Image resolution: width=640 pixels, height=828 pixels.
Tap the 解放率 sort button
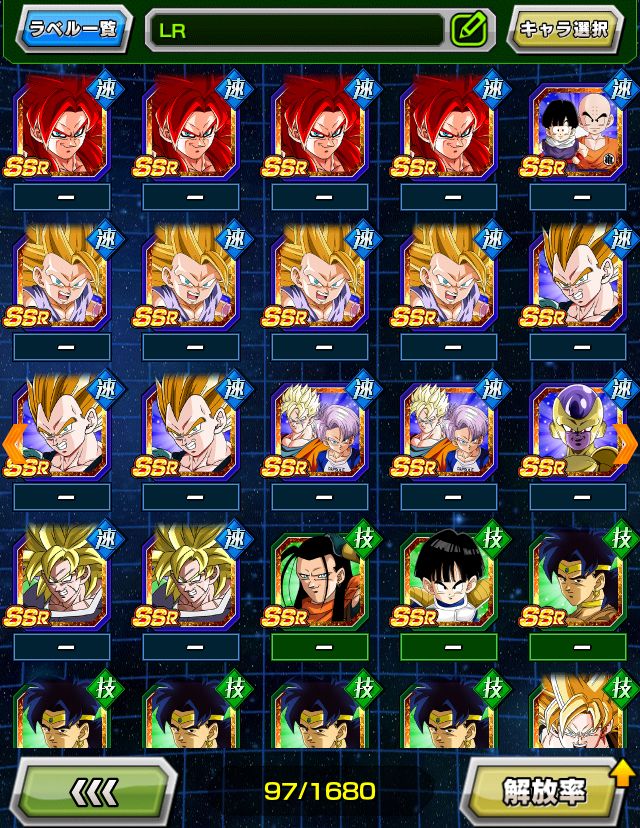[545, 790]
